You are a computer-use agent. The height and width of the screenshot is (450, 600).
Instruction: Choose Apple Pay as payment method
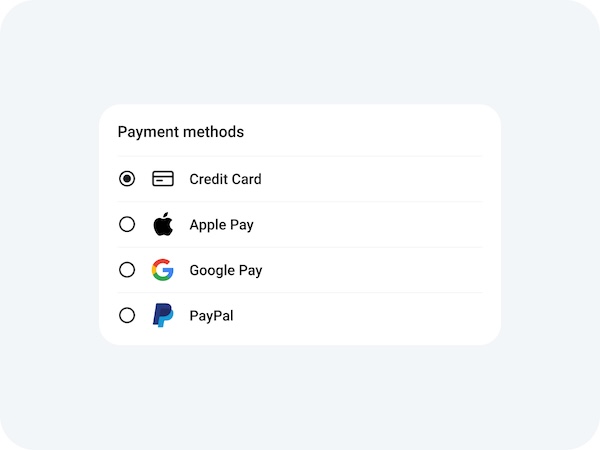click(127, 224)
